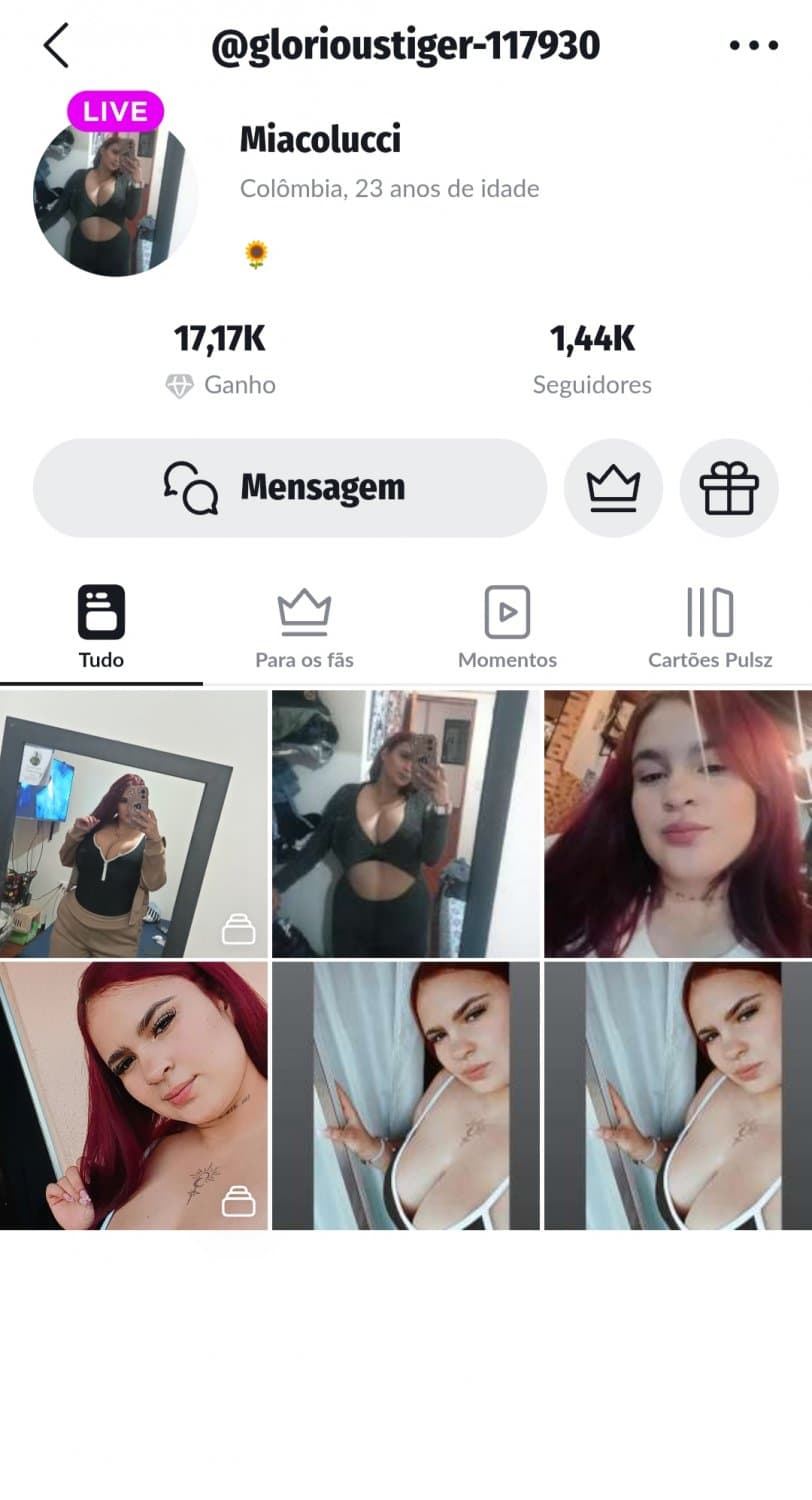Send a gift with the gift box button
The height and width of the screenshot is (1500, 812).
(729, 488)
